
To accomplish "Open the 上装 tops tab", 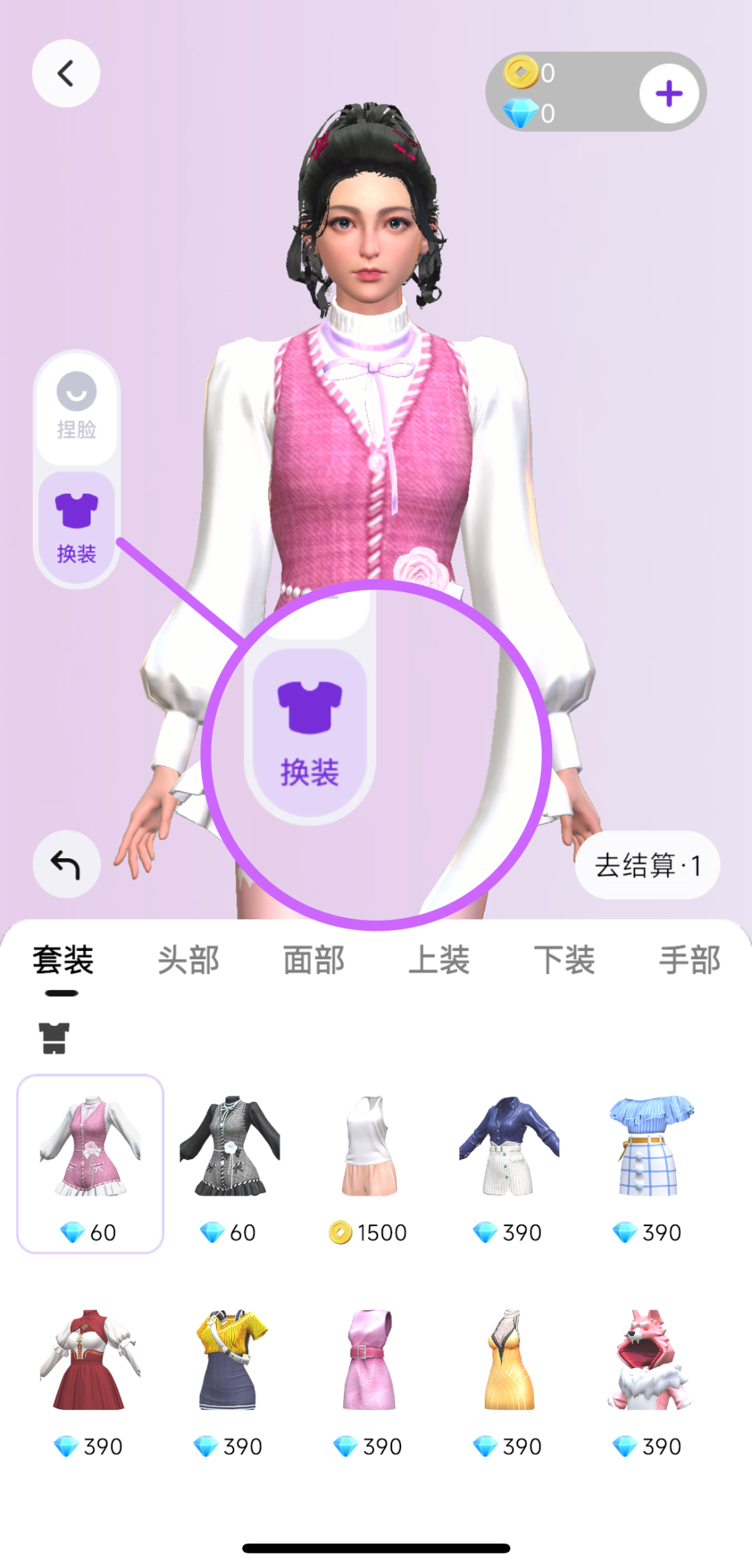I will click(x=439, y=960).
